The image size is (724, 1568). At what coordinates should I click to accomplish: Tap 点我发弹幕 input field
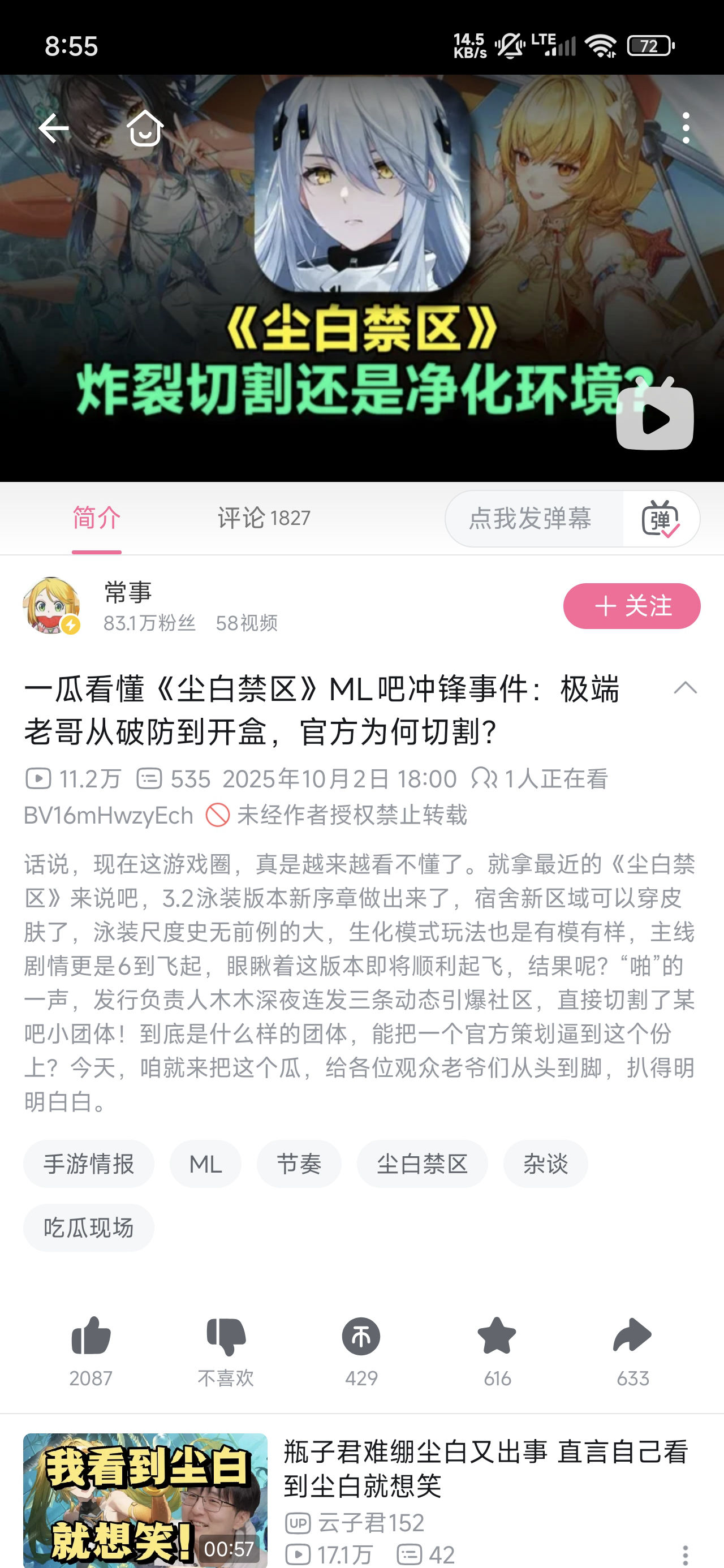(x=531, y=519)
